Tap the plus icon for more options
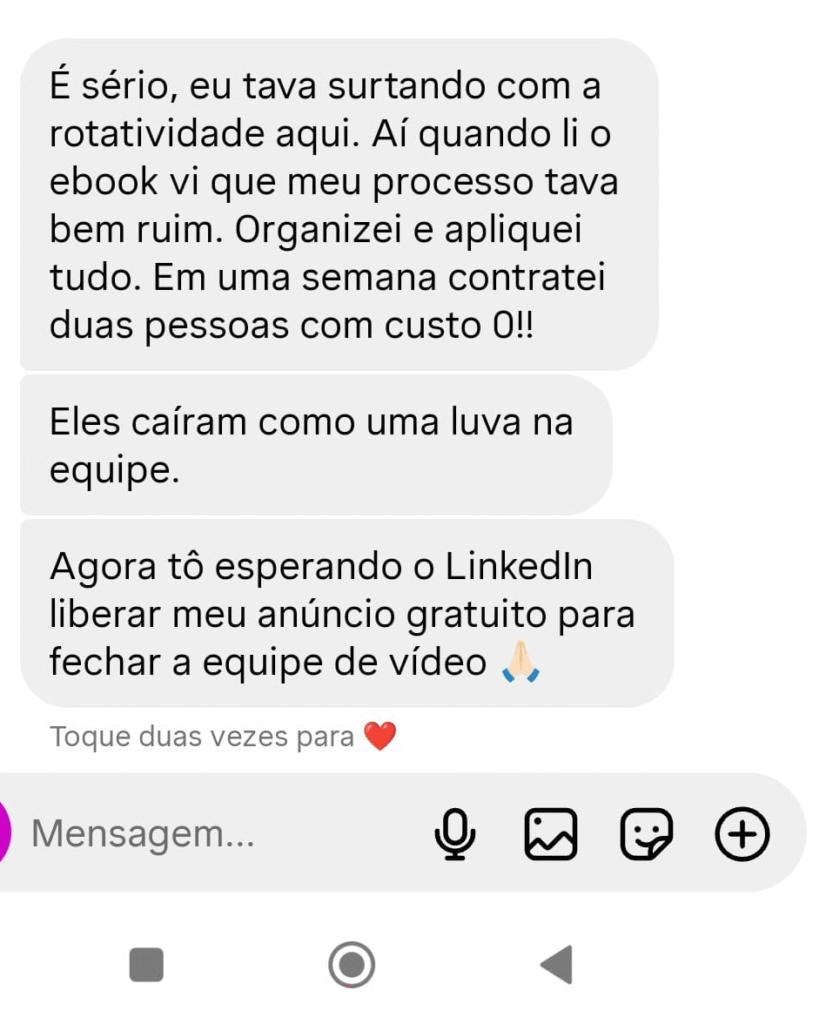The height and width of the screenshot is (1024, 826). coord(742,833)
